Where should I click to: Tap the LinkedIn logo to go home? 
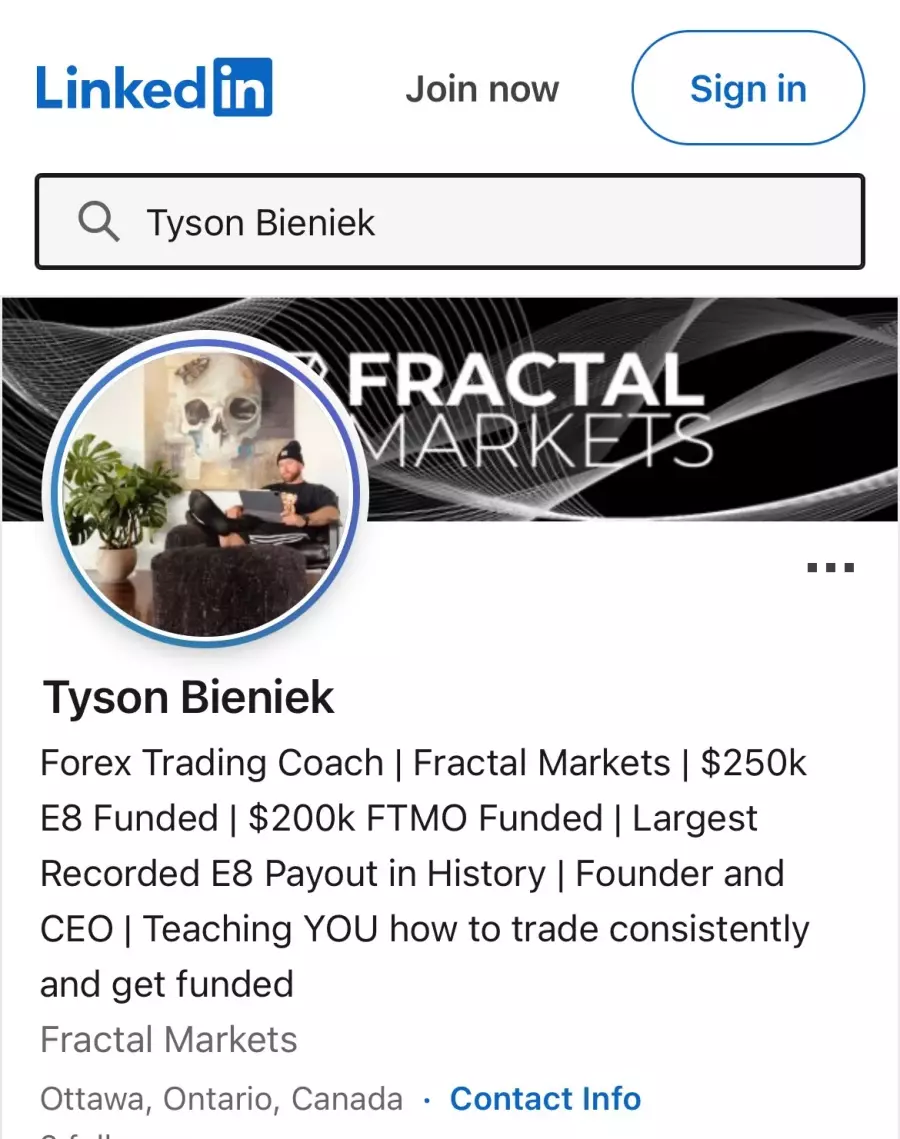tap(154, 88)
